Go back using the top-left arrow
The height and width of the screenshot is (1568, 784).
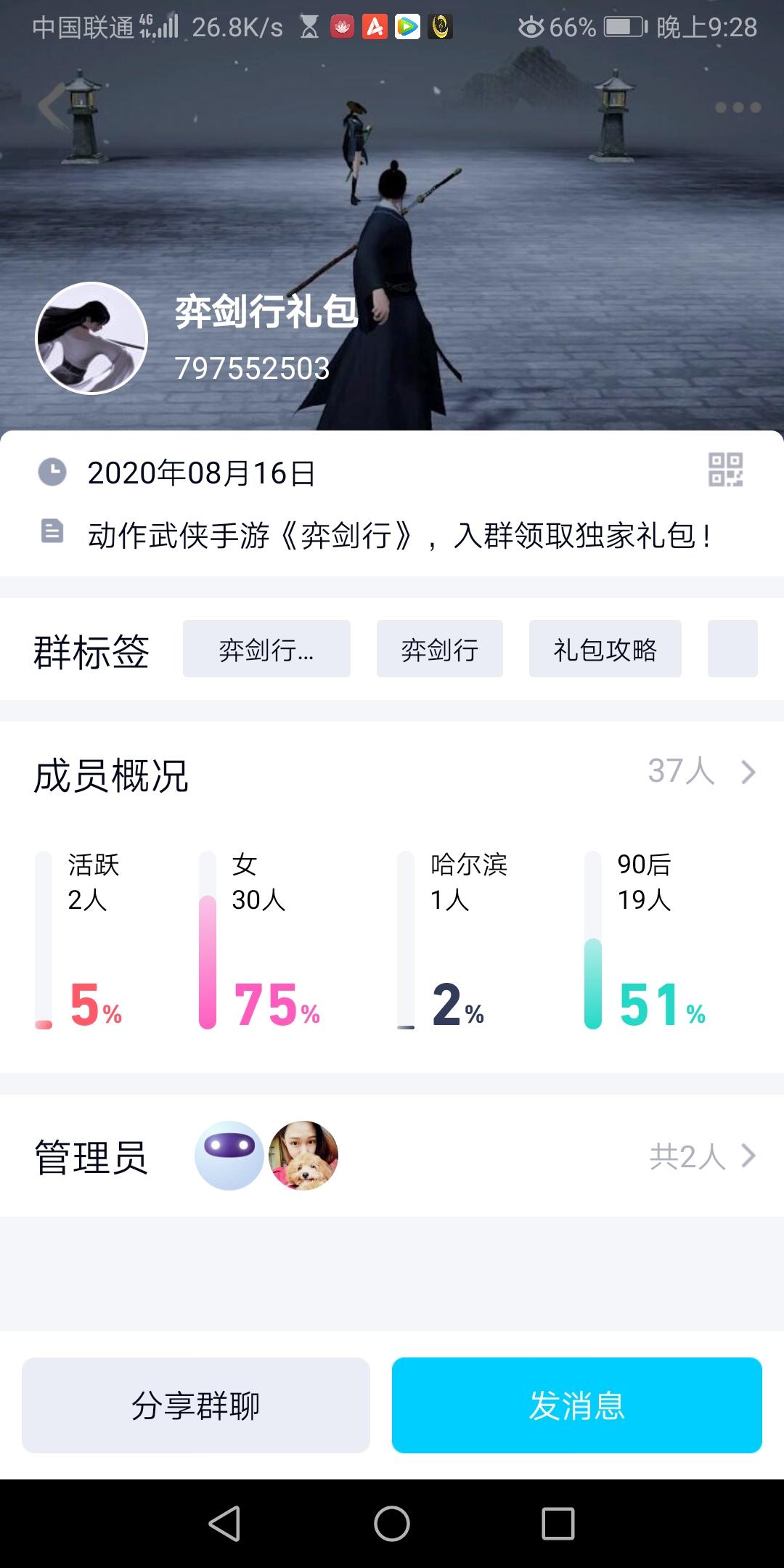(x=51, y=107)
